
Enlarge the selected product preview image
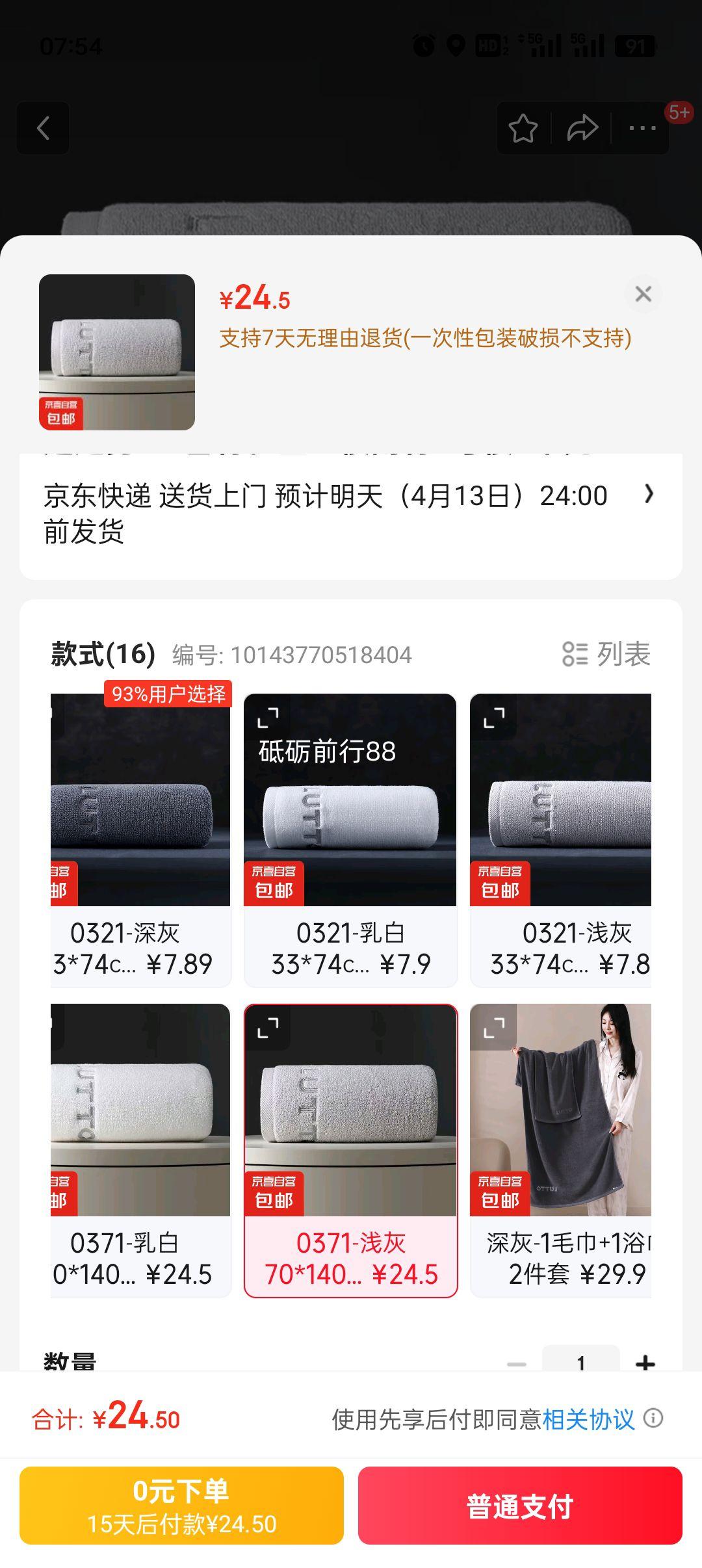coord(117,352)
